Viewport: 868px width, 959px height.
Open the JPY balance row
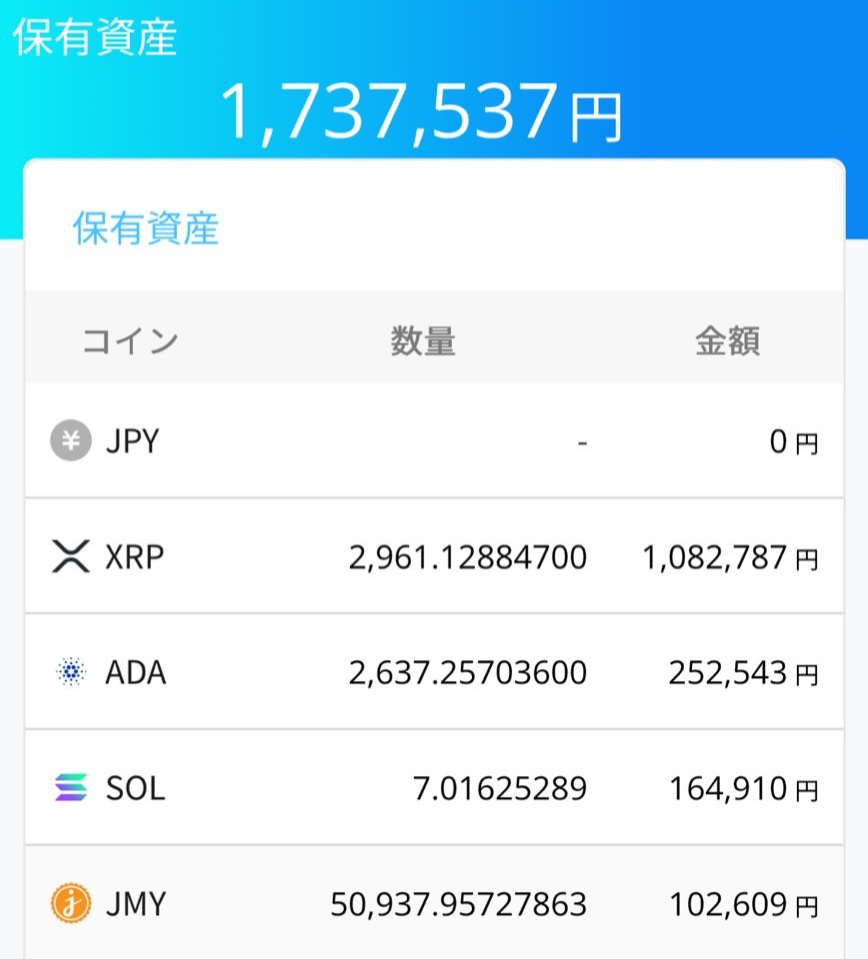coord(434,441)
